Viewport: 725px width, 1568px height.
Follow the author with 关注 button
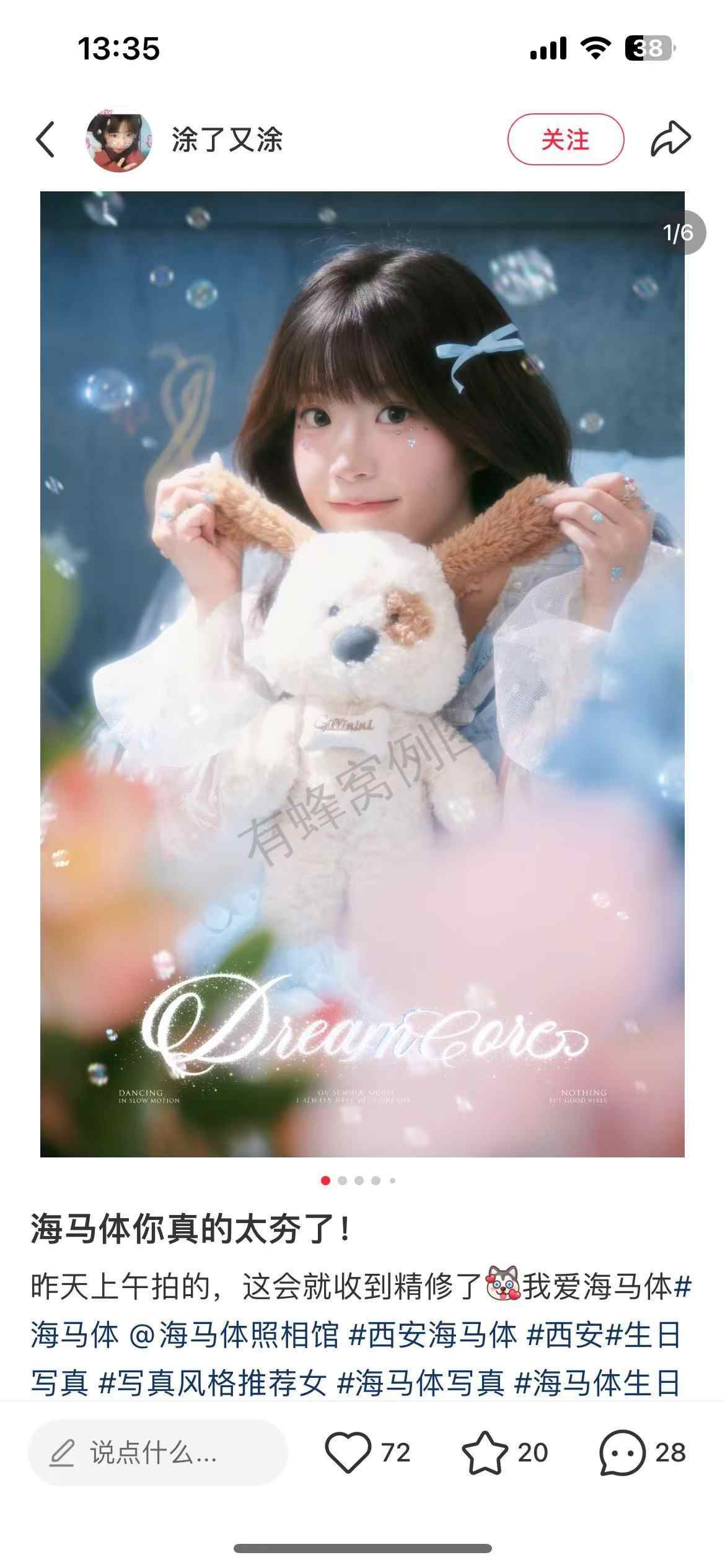565,139
